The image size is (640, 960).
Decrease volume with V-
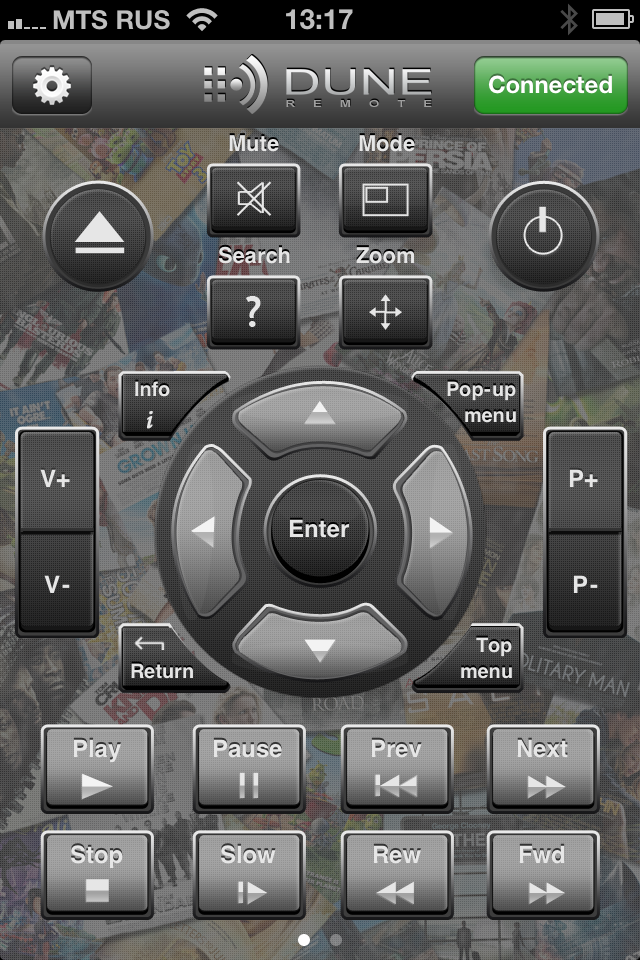[57, 585]
